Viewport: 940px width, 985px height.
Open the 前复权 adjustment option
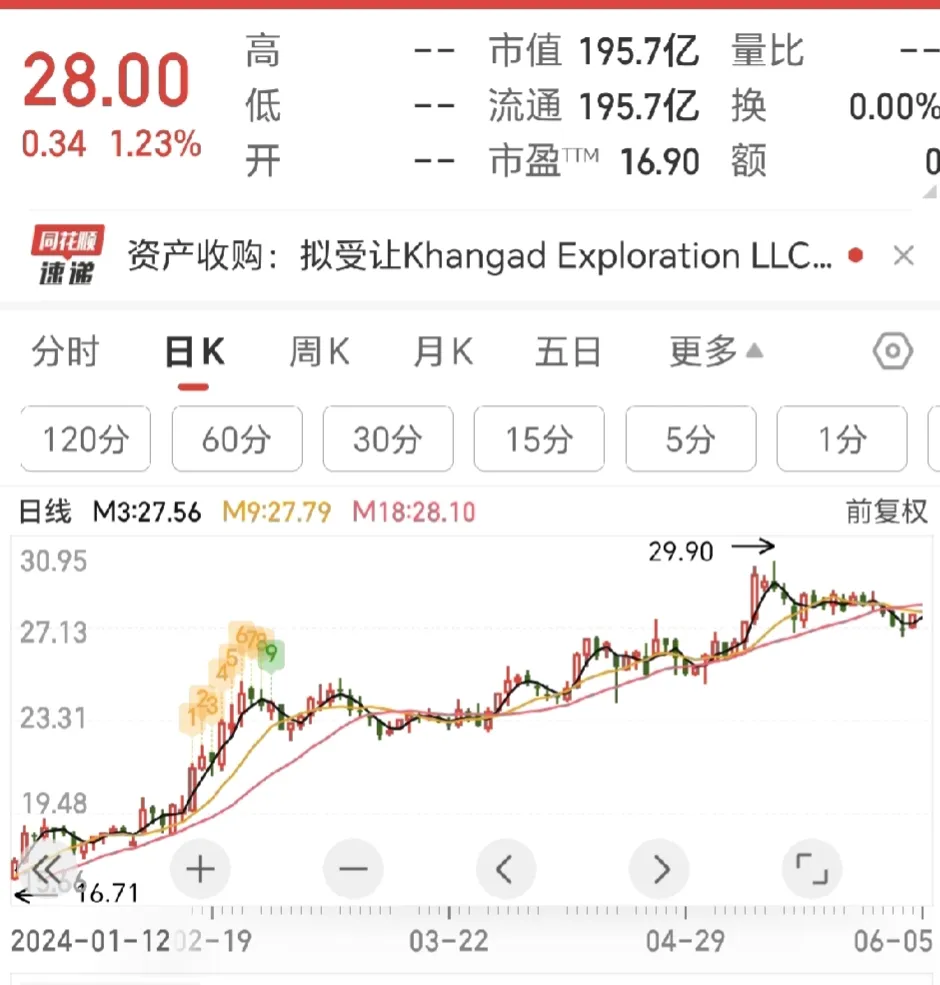coord(886,512)
